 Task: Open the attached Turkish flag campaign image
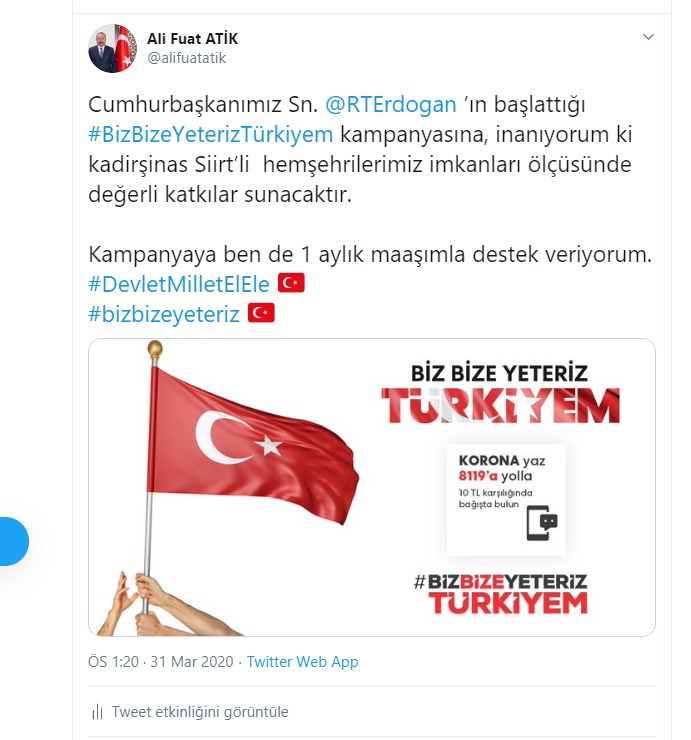[371, 487]
